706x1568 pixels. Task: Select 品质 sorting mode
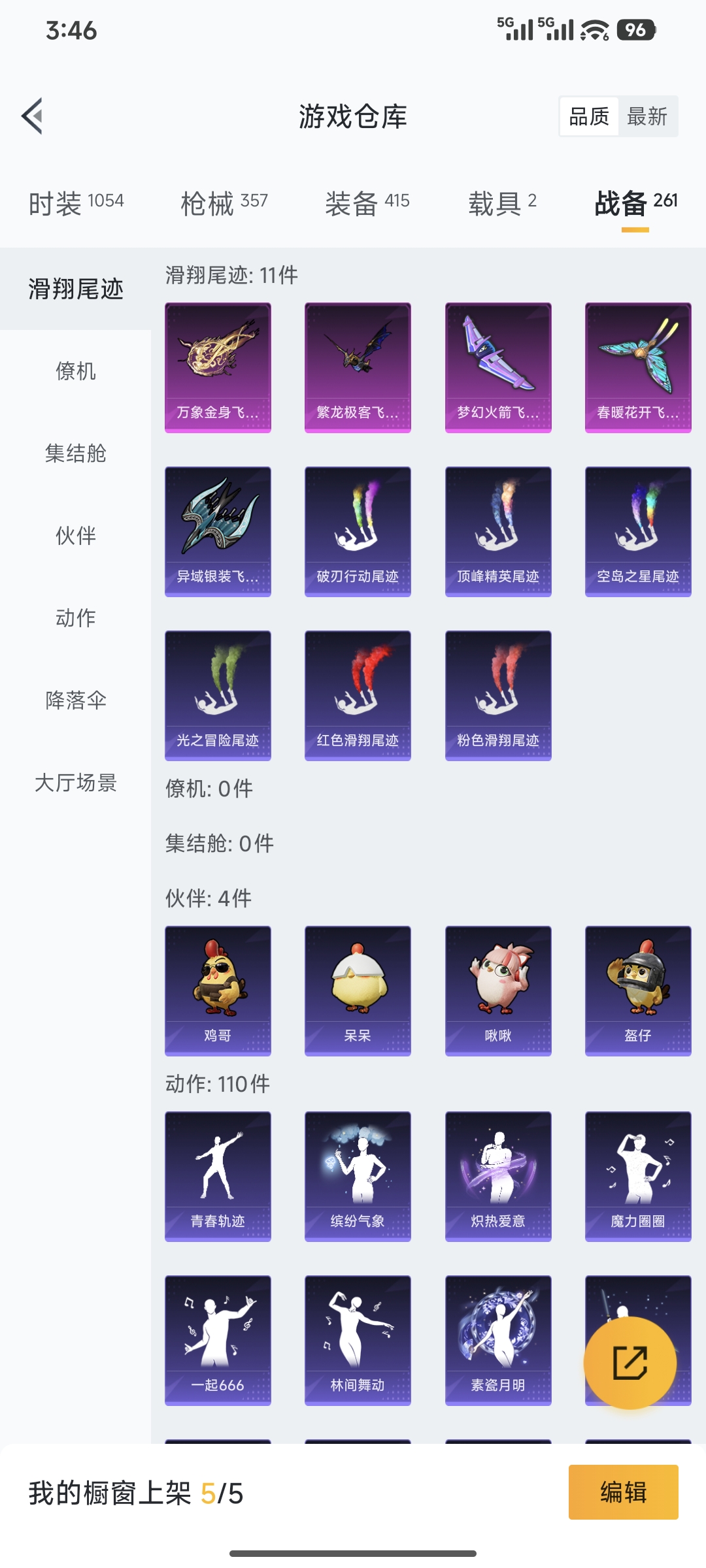(588, 116)
